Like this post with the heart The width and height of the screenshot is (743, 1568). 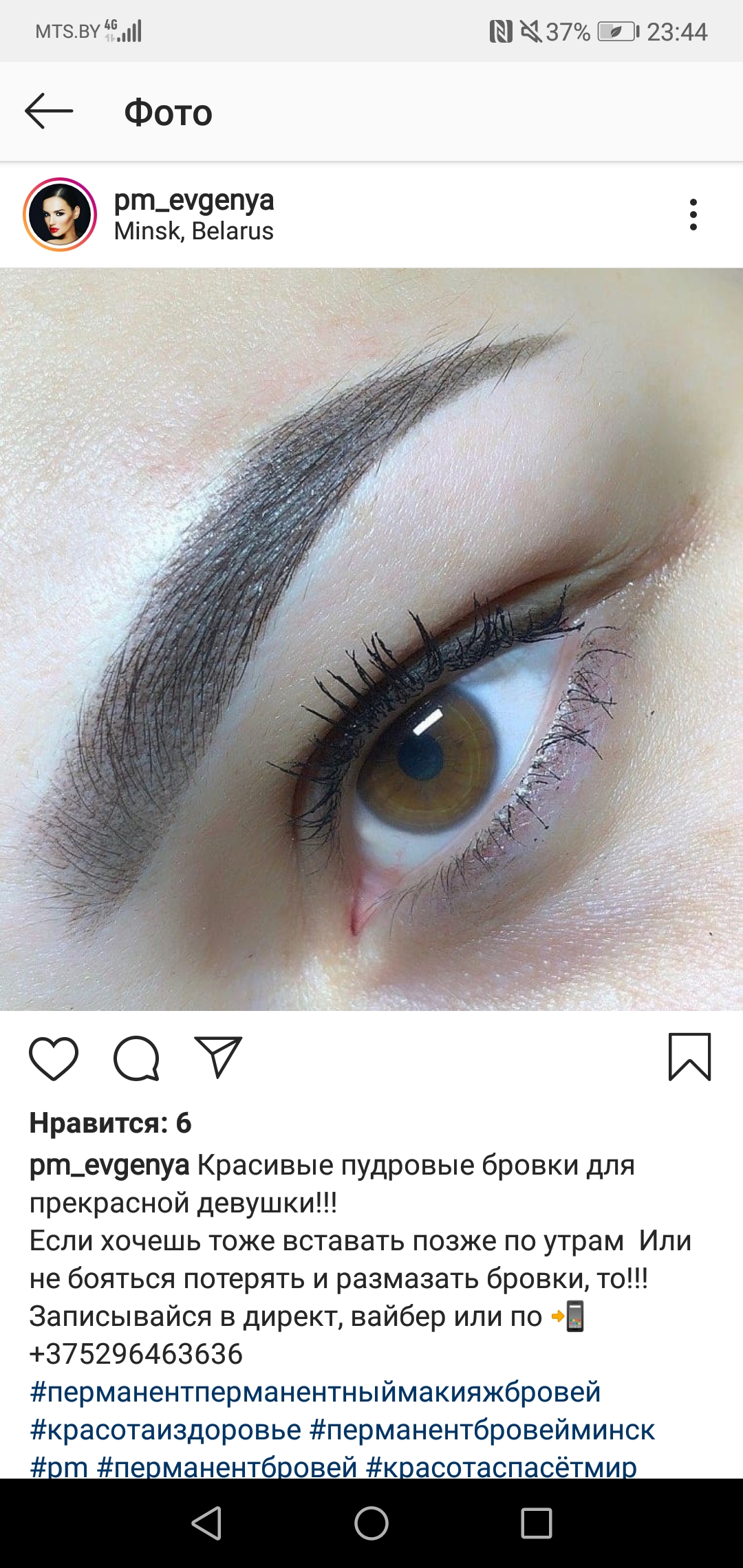click(54, 1058)
